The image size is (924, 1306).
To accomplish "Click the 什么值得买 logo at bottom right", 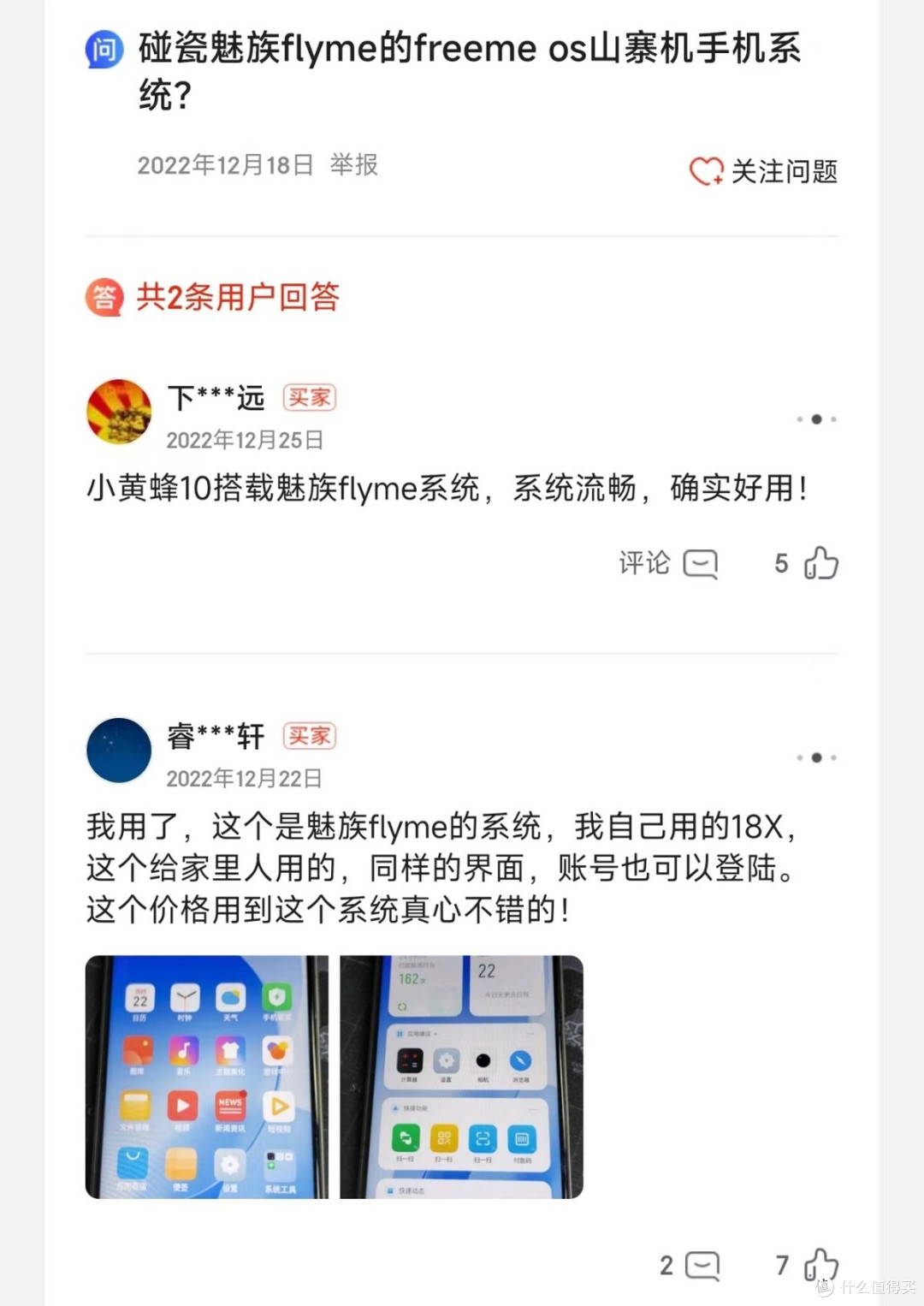I will coord(866,1285).
